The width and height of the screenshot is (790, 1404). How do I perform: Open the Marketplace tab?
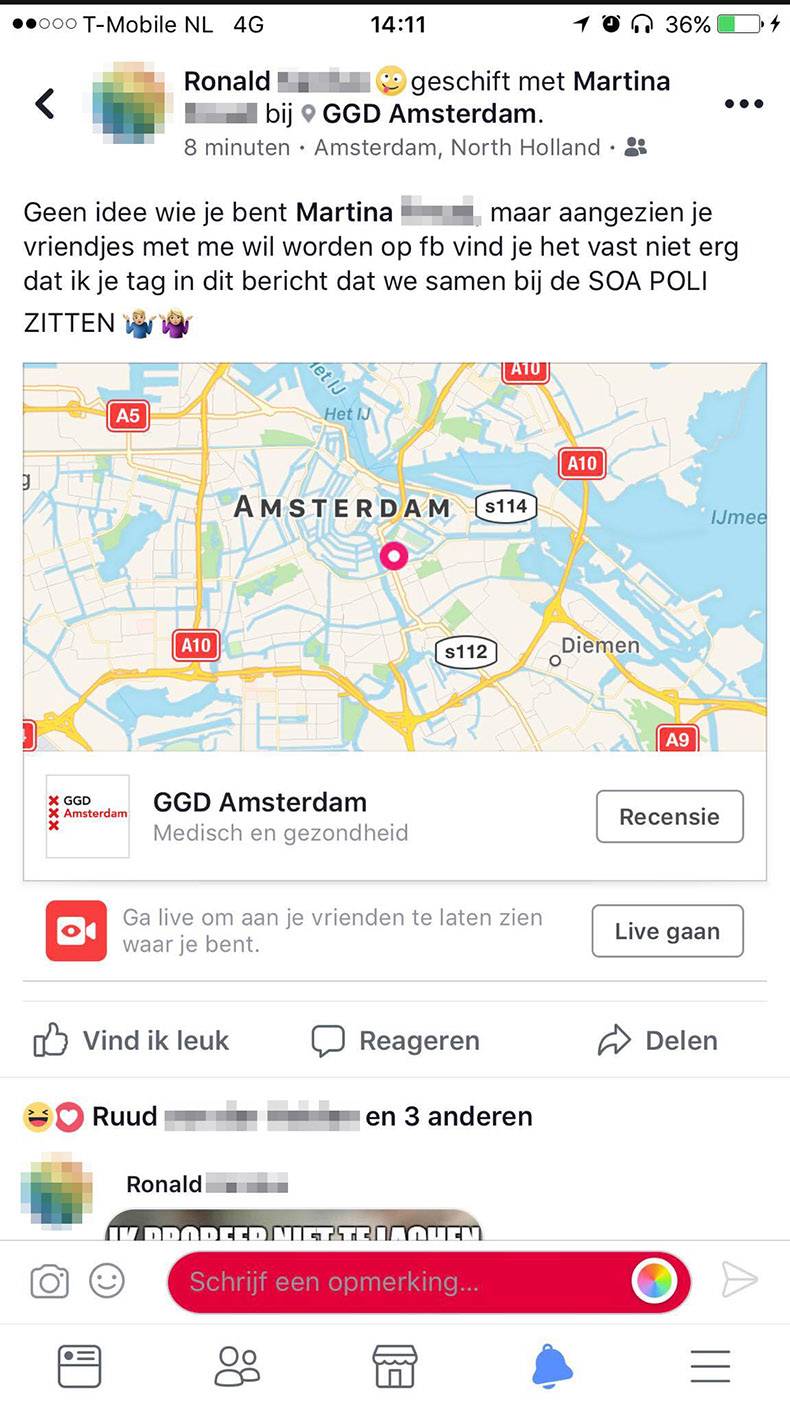(x=394, y=1366)
